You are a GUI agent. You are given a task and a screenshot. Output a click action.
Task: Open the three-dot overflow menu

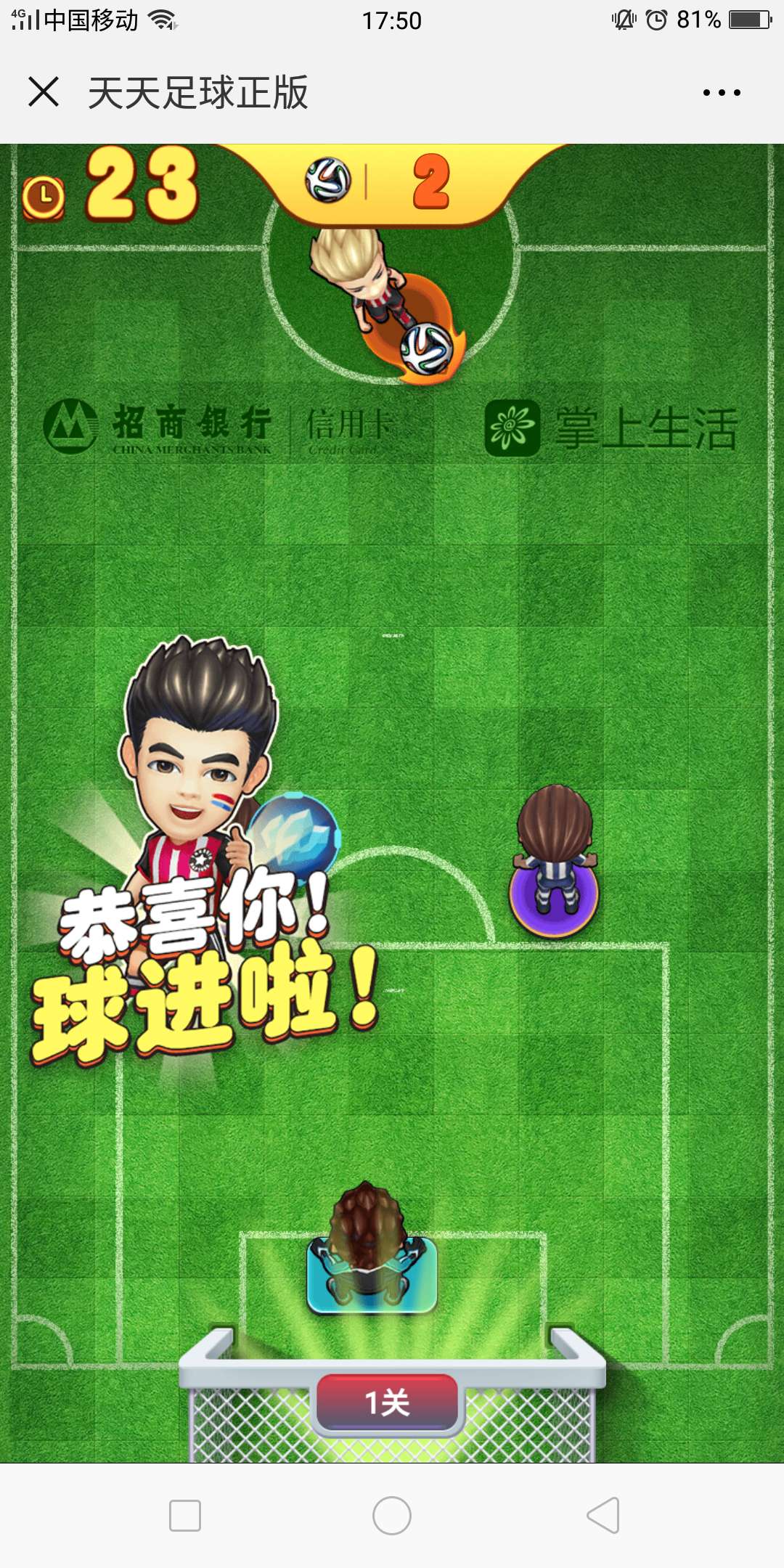point(722,92)
